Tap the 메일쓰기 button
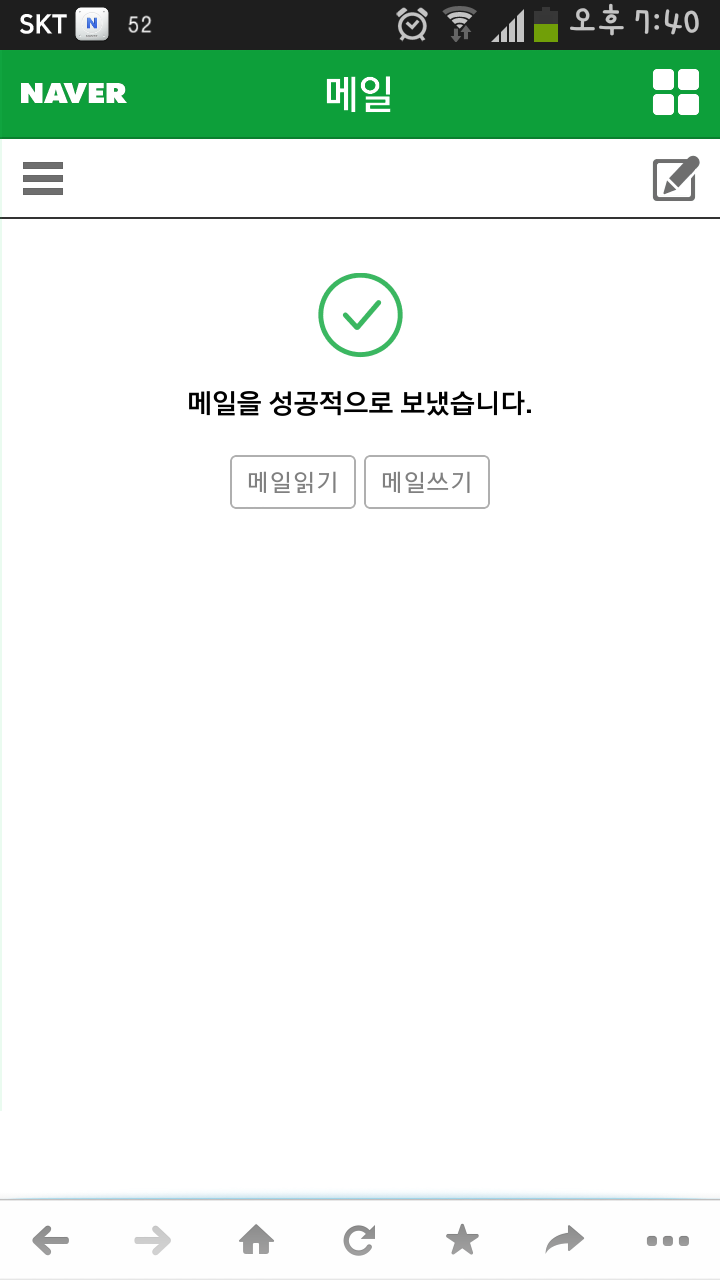This screenshot has width=720, height=1280. click(426, 482)
